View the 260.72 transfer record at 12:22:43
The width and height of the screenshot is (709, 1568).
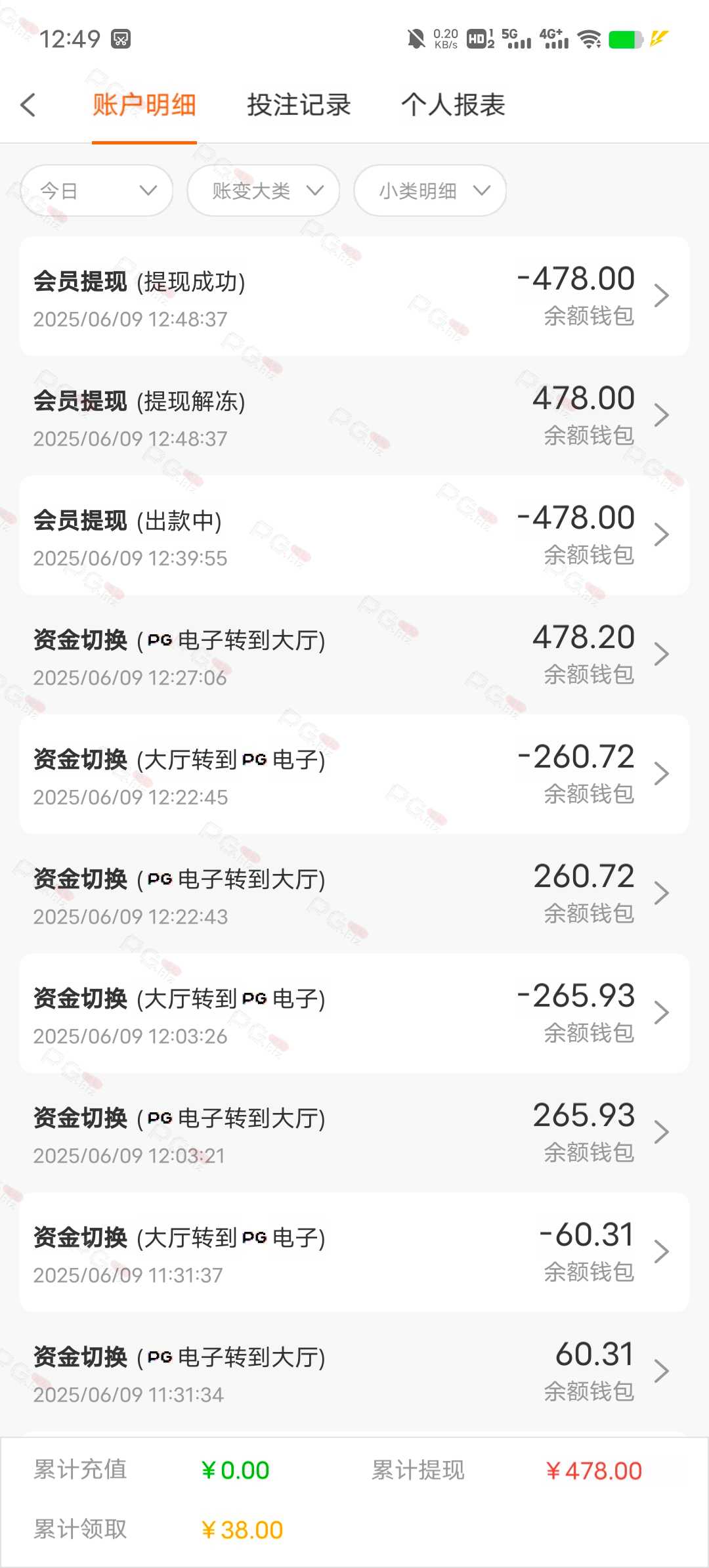pyautogui.click(x=354, y=894)
